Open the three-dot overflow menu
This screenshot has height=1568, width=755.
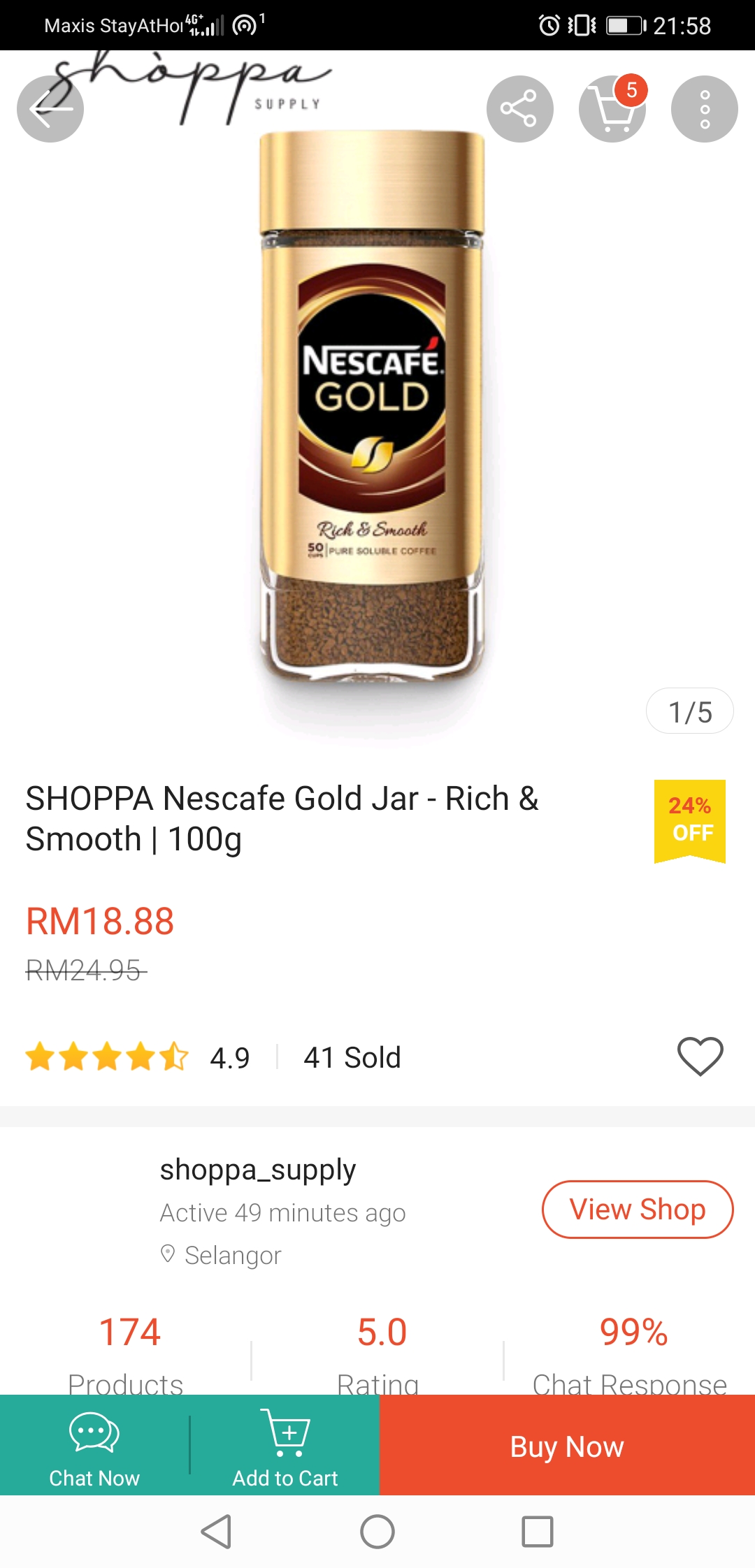click(x=704, y=109)
